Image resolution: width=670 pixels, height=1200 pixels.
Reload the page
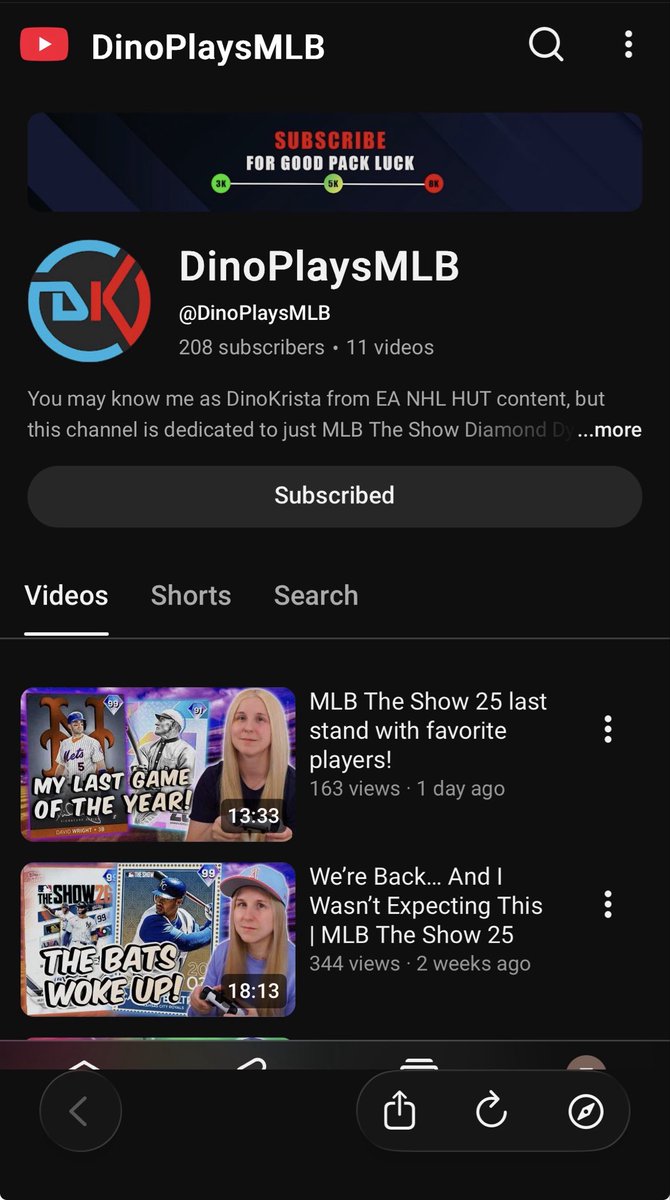click(x=491, y=1112)
